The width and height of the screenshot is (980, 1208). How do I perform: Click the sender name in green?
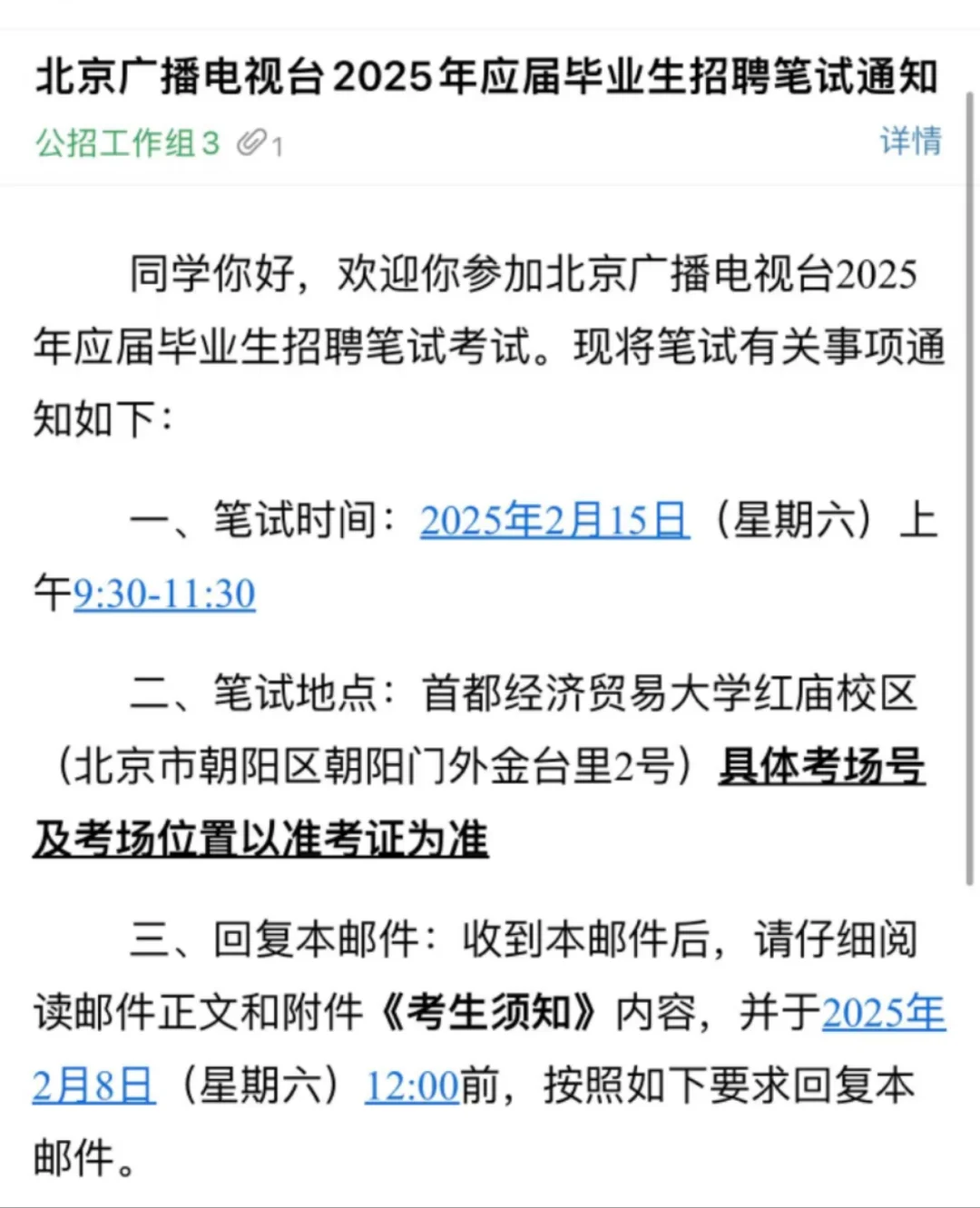[x=125, y=142]
